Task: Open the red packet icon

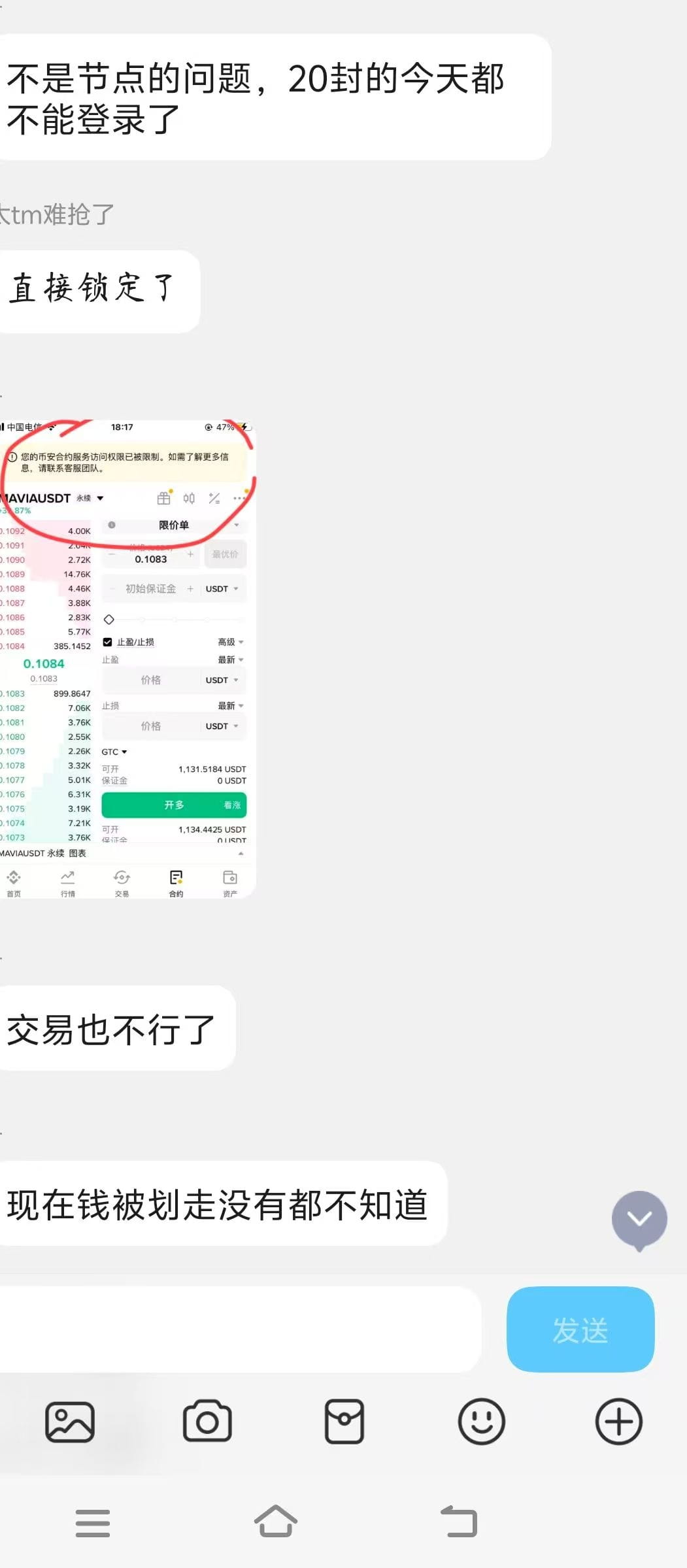Action: tap(344, 1422)
